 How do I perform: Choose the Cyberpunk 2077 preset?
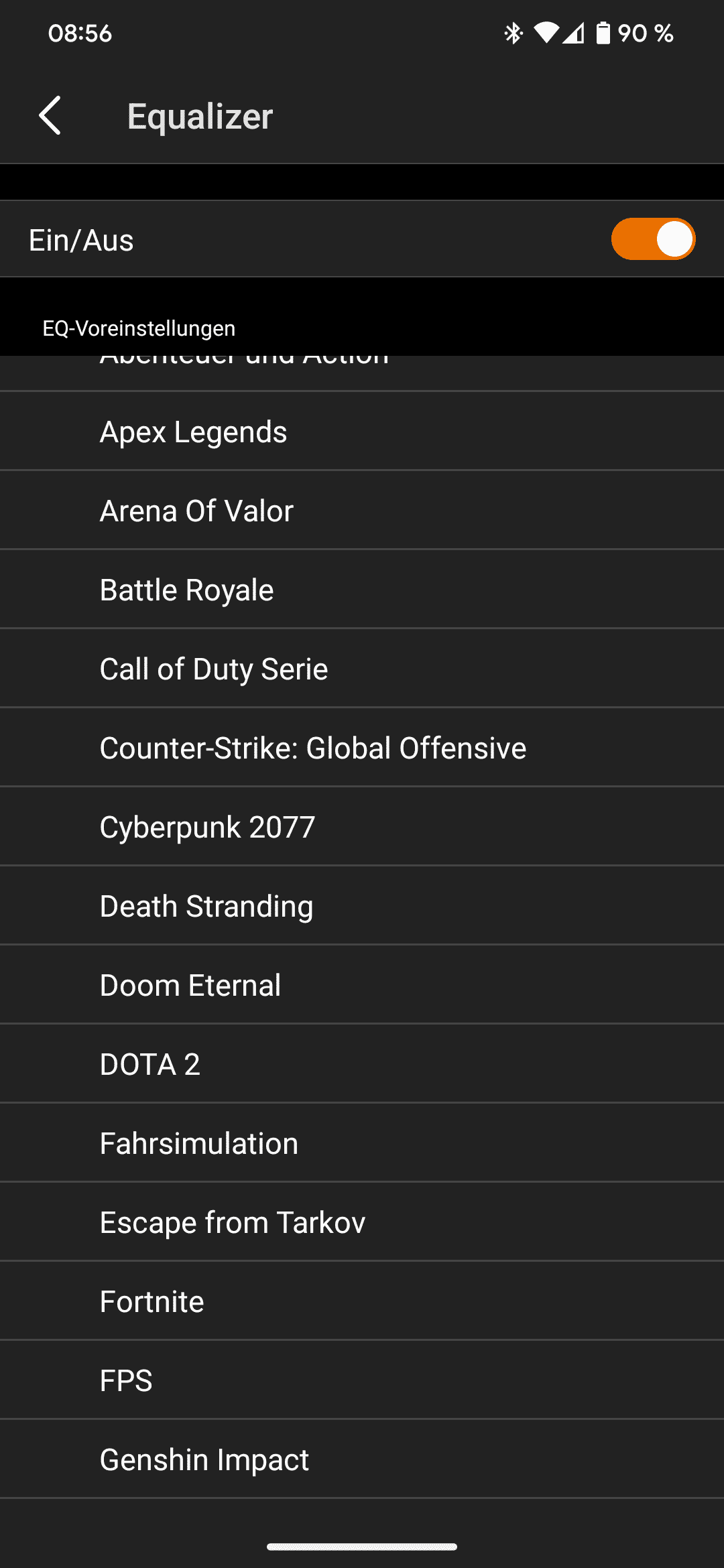click(207, 827)
